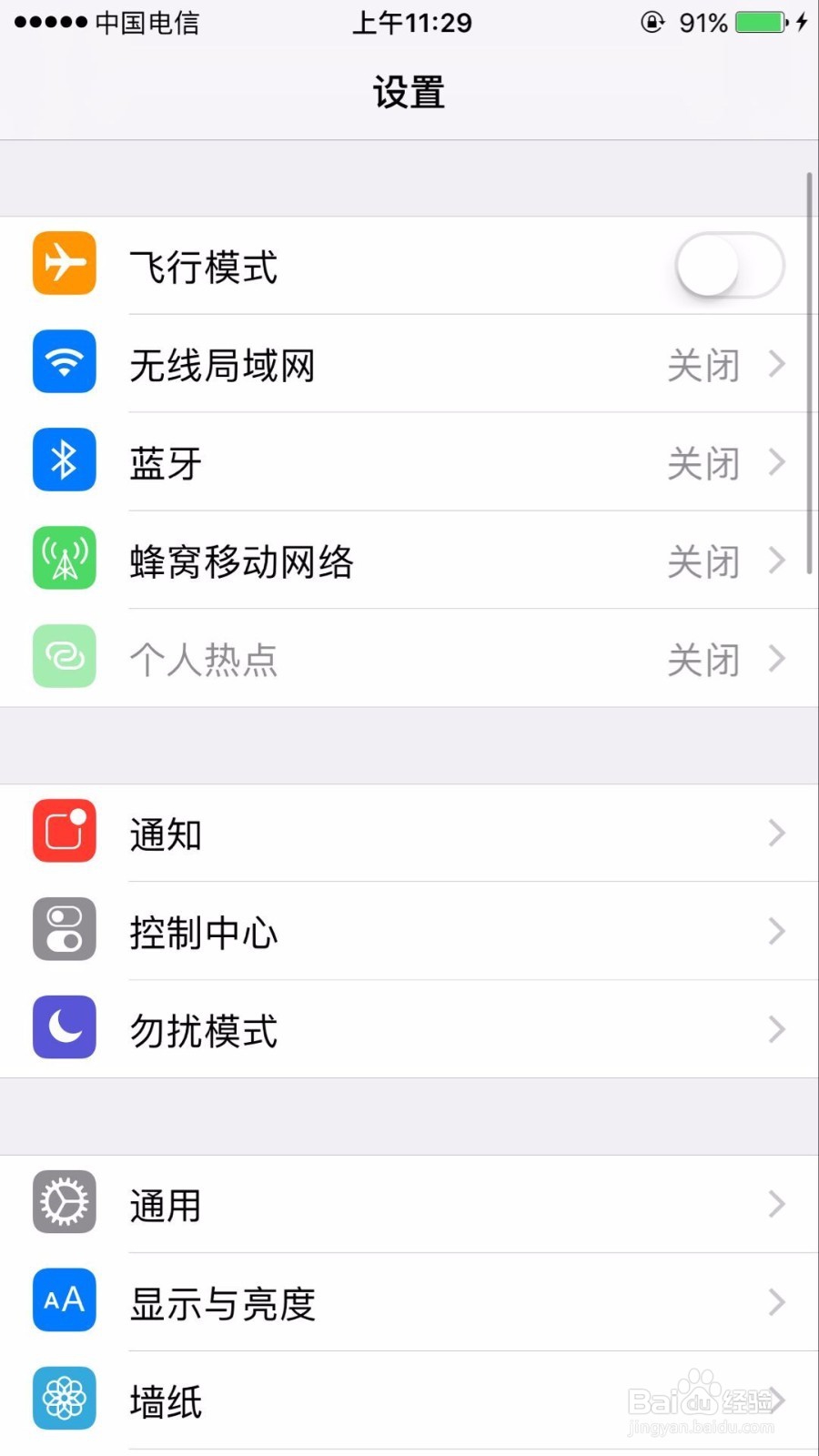
Task: Tap the airplane mode icon
Action: [64, 264]
